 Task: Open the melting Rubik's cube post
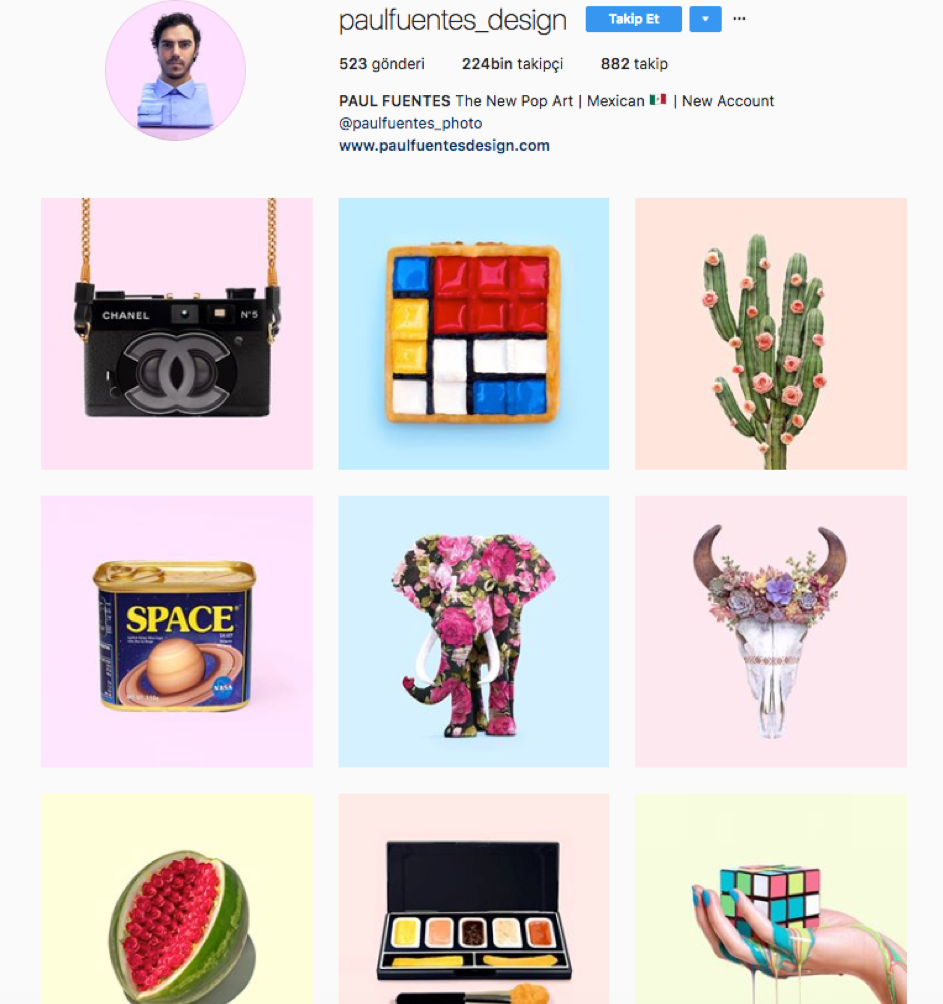(x=770, y=900)
